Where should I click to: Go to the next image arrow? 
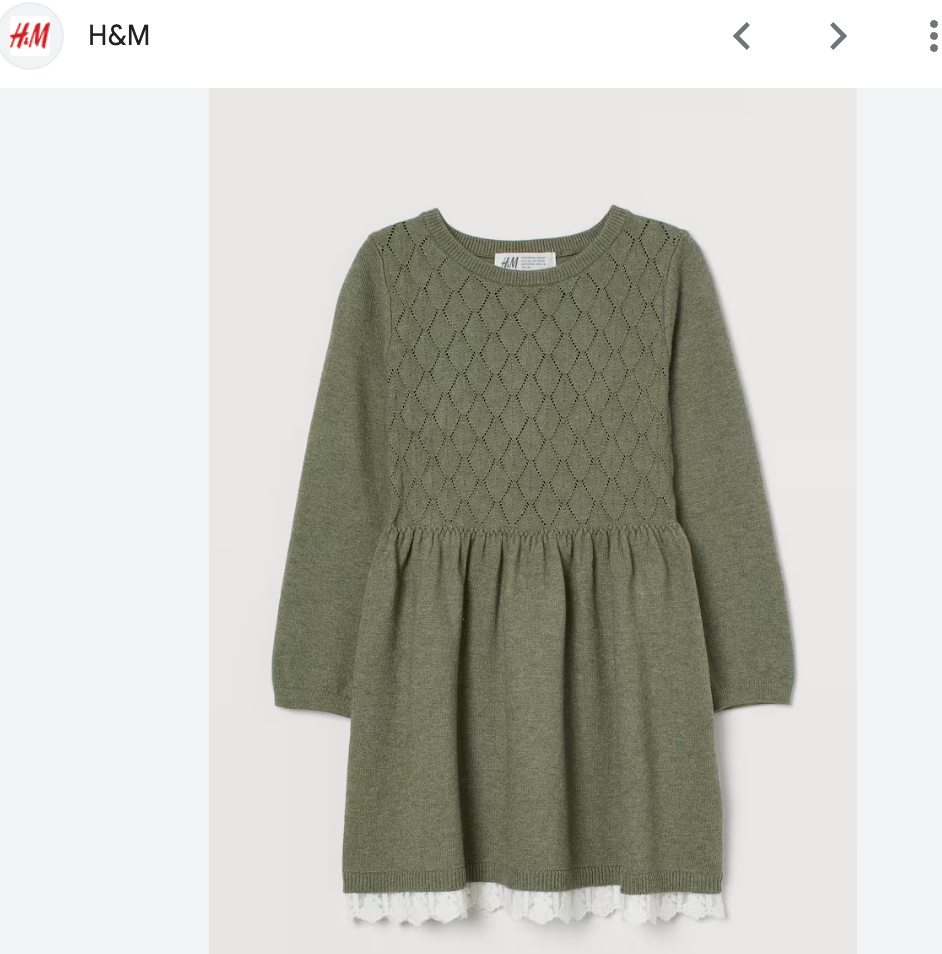tap(838, 37)
